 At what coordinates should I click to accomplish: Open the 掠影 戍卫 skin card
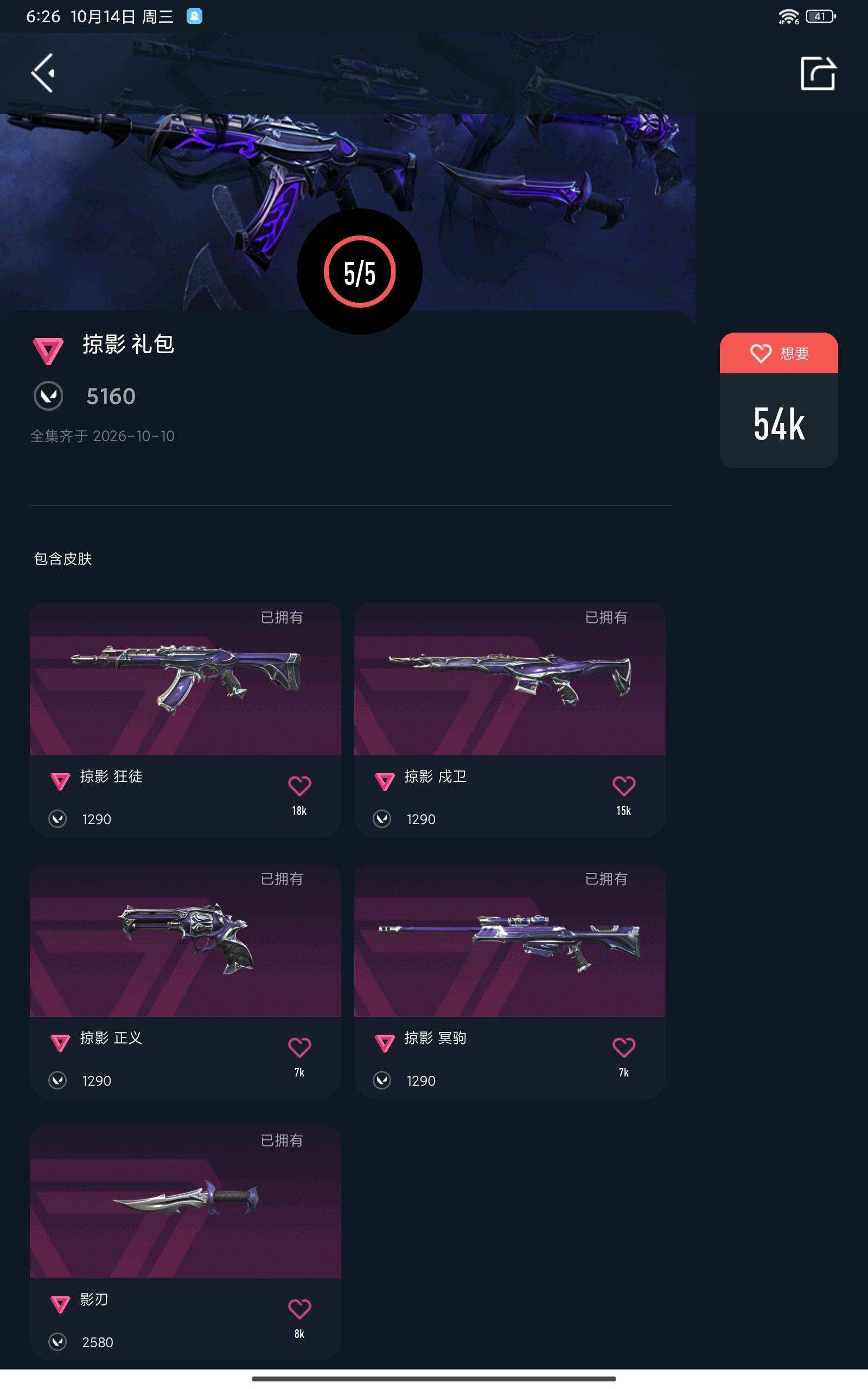[510, 720]
